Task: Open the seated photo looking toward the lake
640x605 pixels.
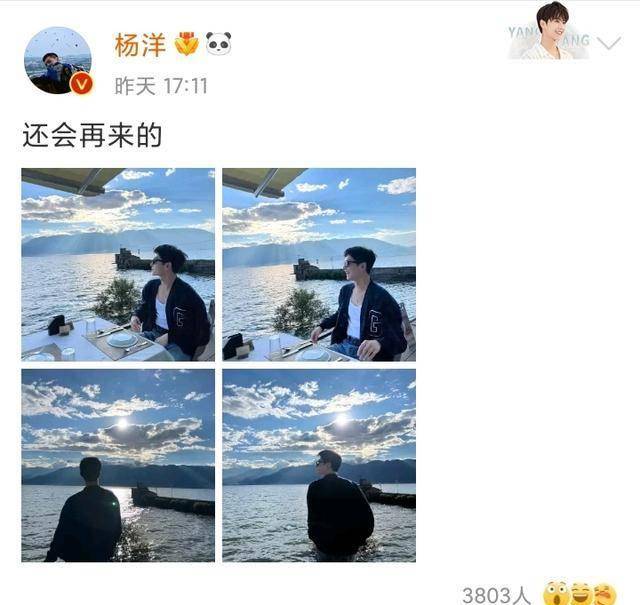Action: 118,264
